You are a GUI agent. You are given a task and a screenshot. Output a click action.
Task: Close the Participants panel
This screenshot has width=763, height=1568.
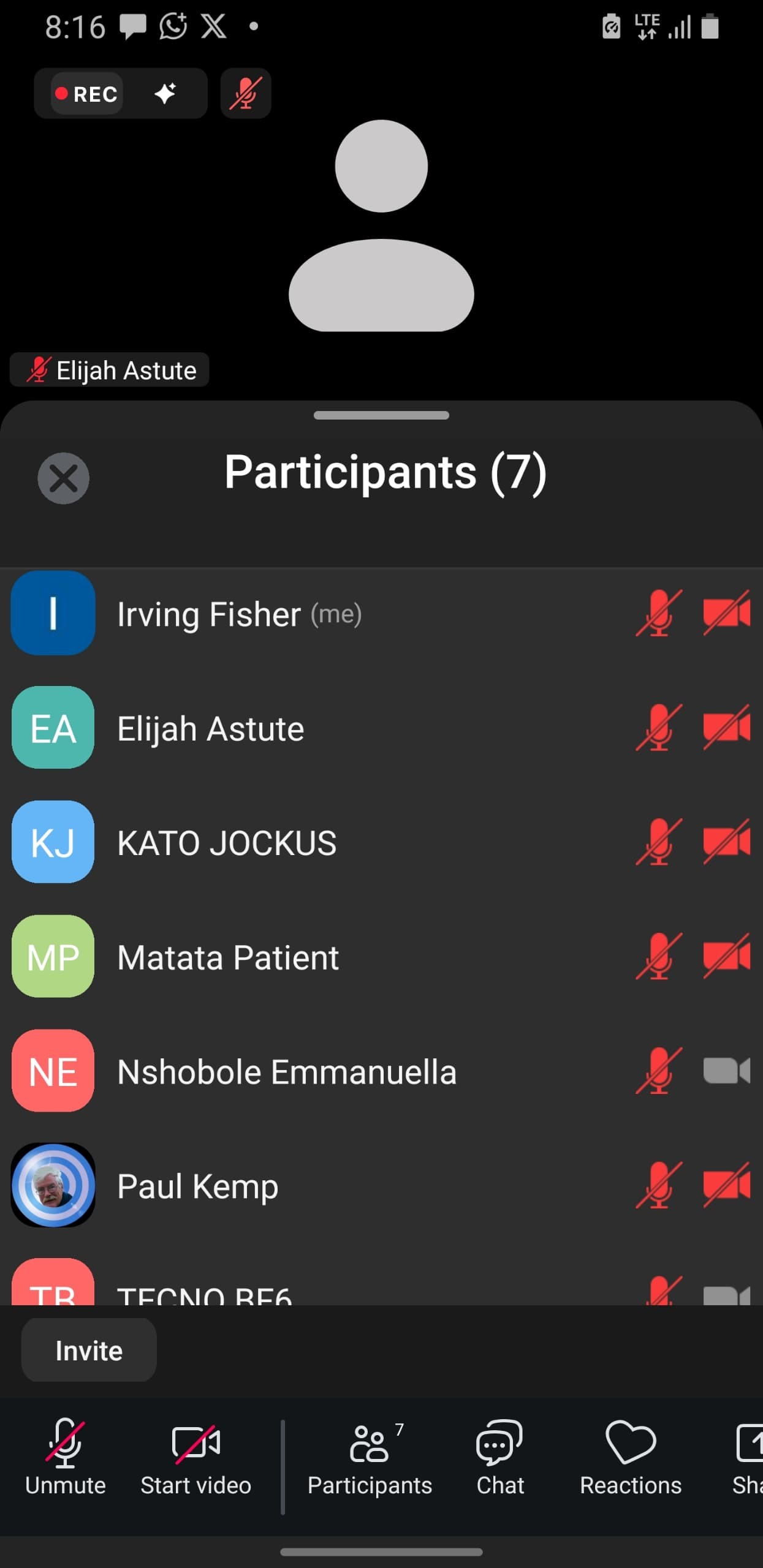pos(63,478)
